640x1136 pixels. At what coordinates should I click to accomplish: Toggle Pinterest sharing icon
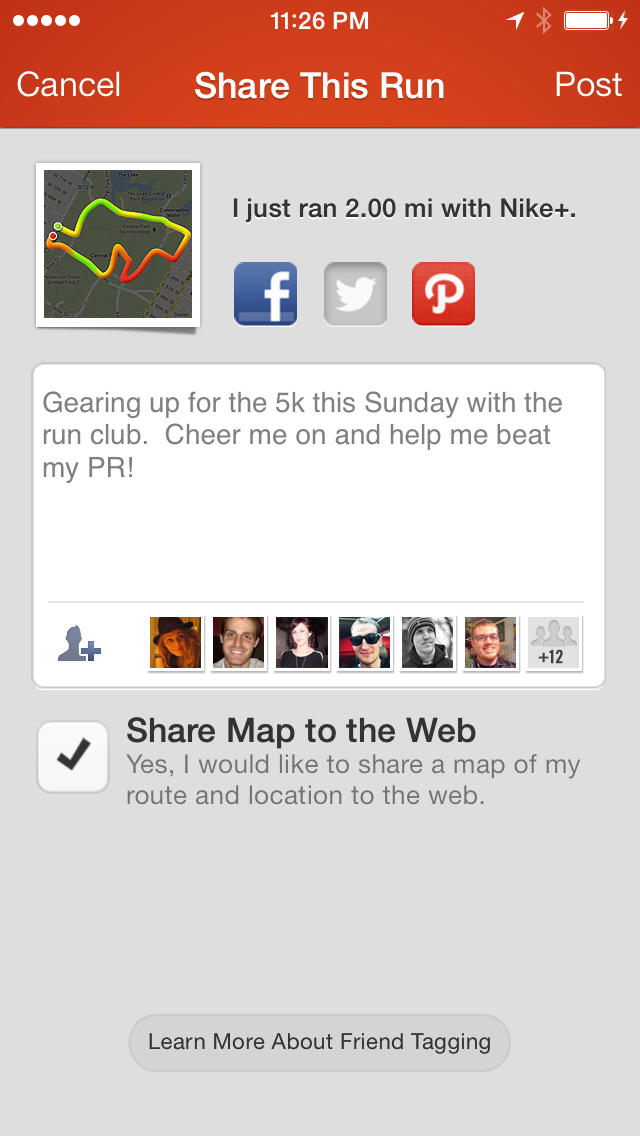click(443, 294)
